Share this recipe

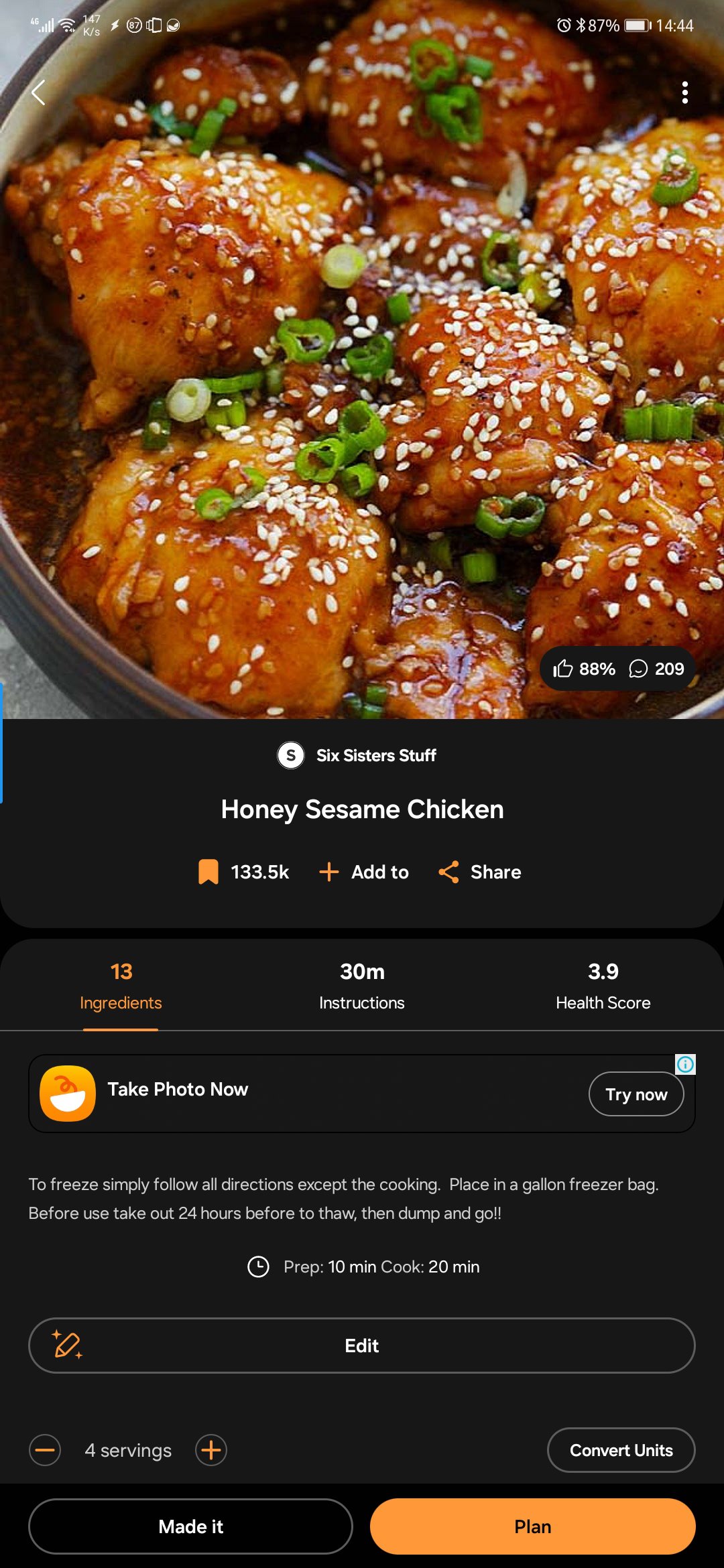[480, 872]
